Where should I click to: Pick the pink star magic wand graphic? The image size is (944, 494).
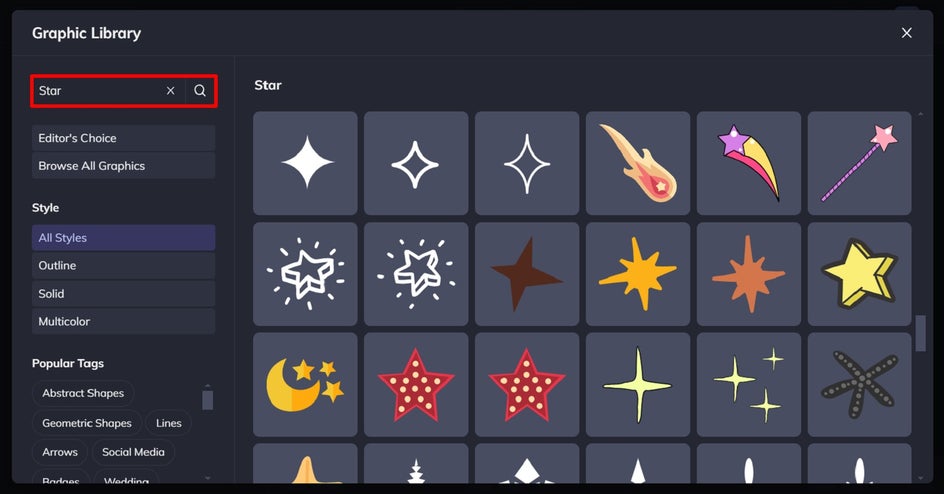click(x=859, y=163)
